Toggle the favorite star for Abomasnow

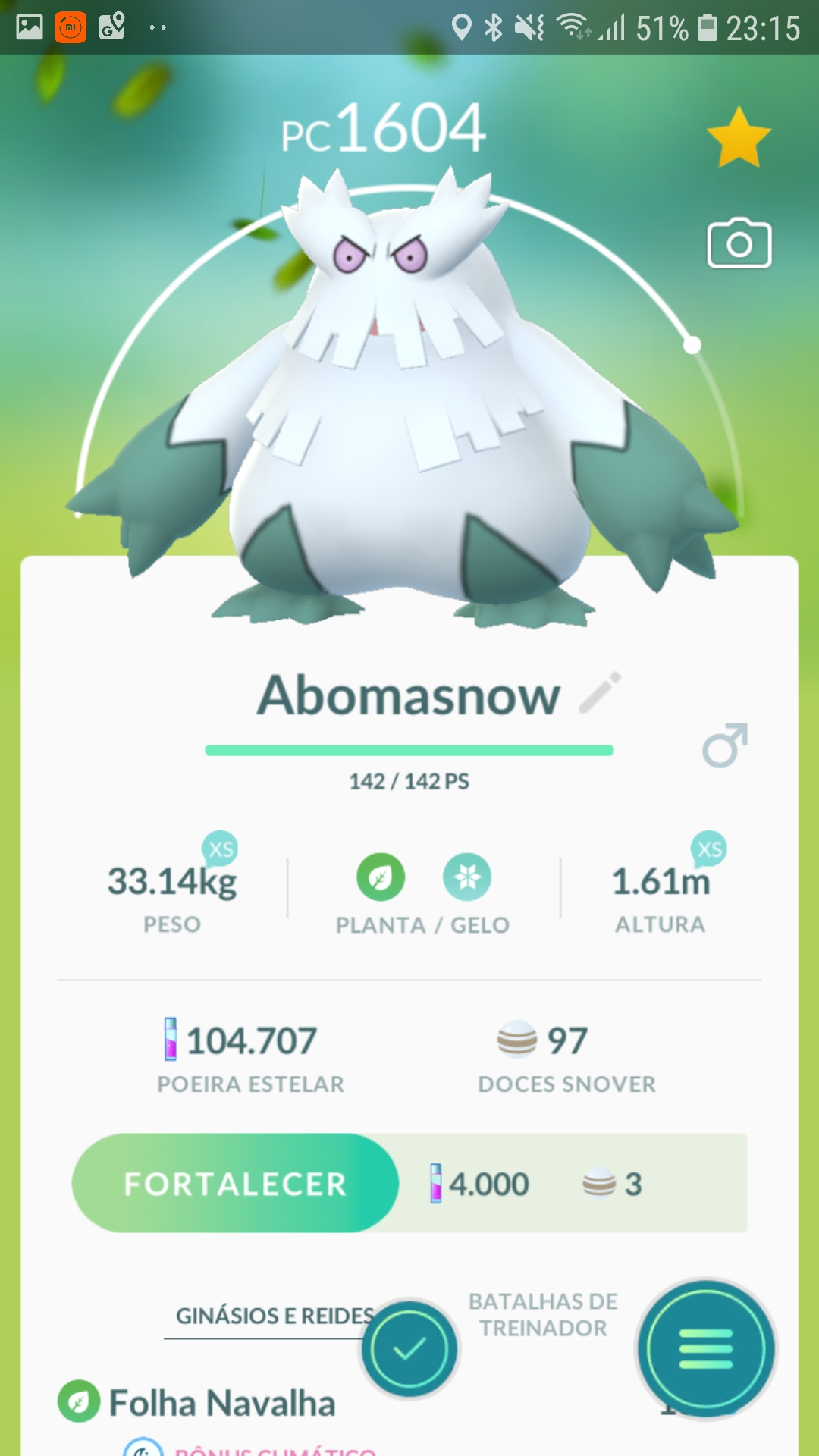pos(739,138)
